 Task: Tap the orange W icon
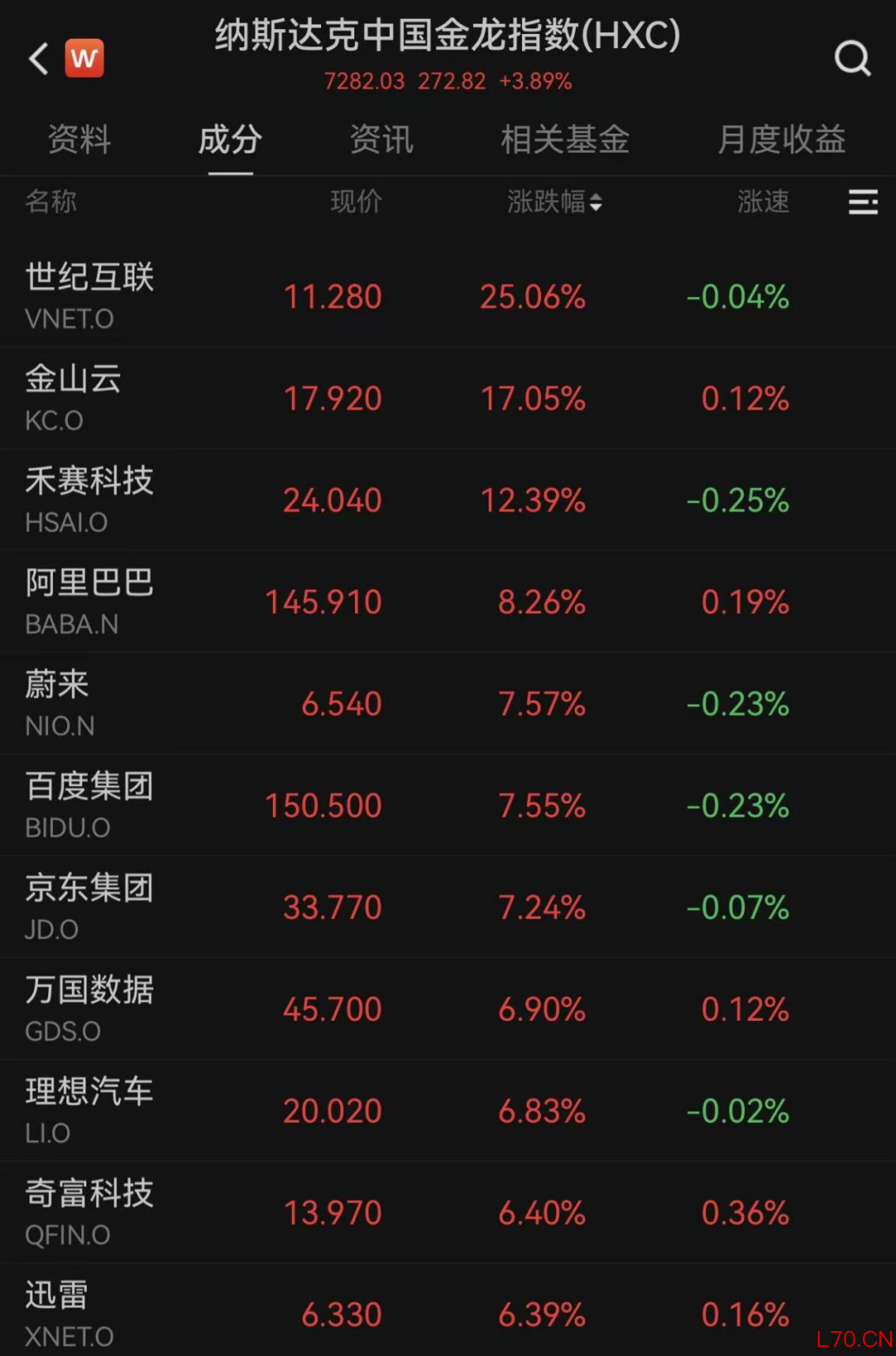tap(84, 58)
